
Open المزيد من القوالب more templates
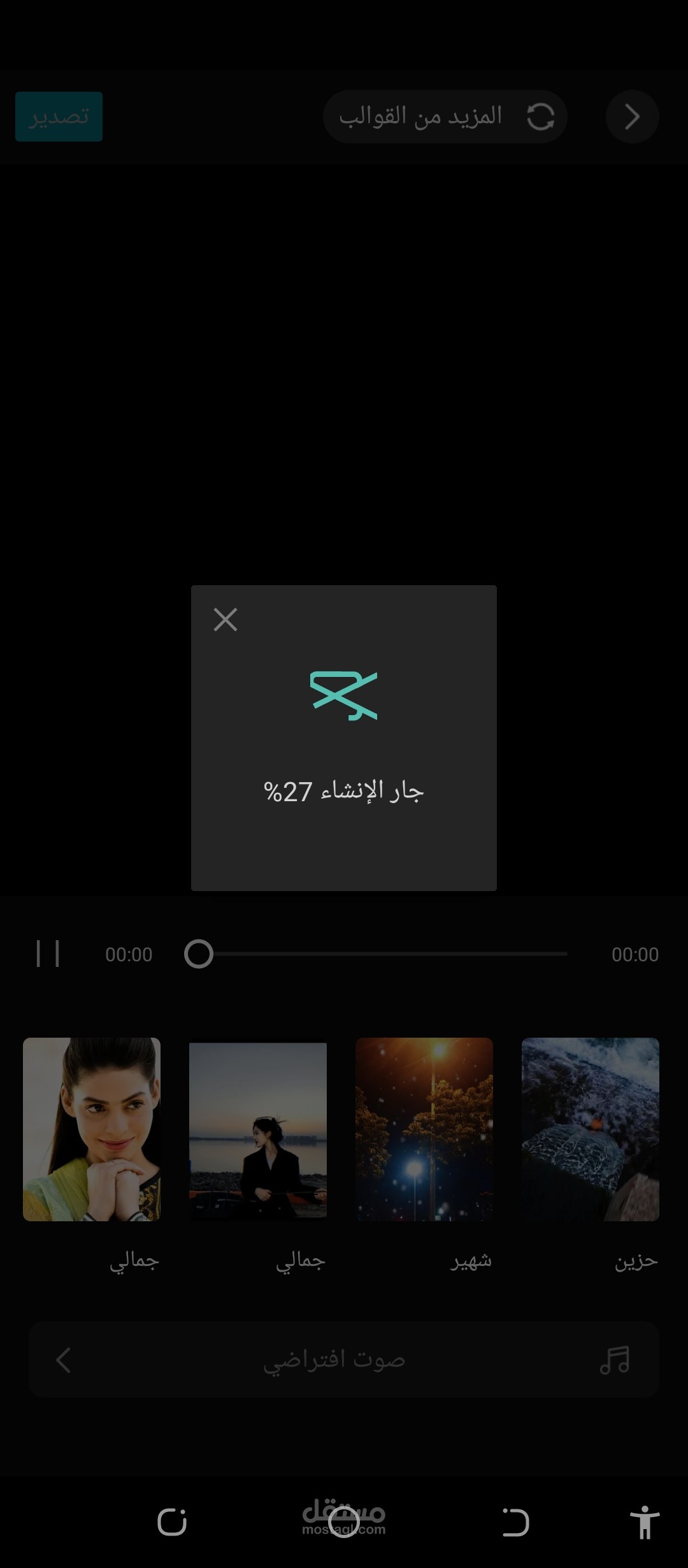[x=445, y=117]
